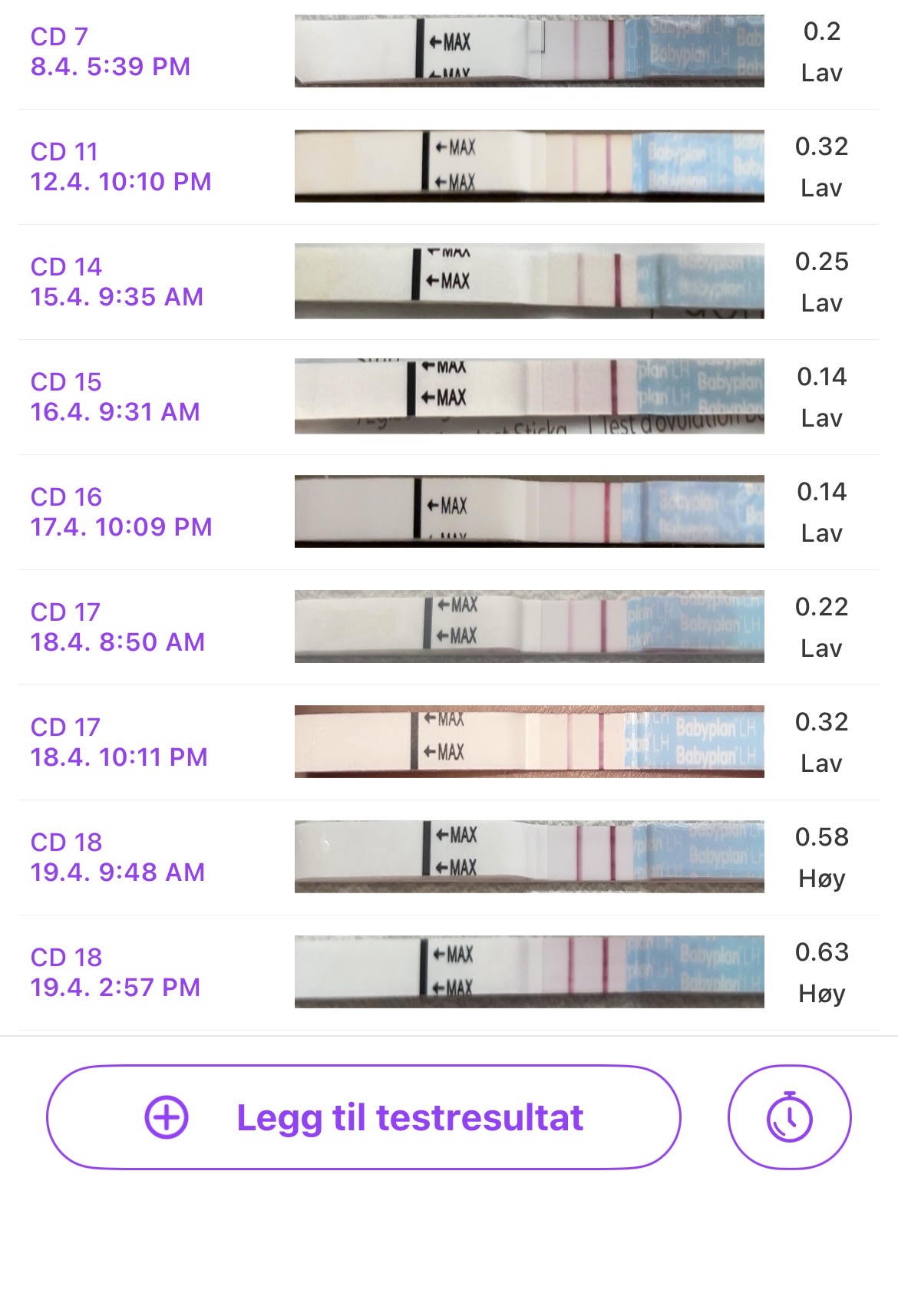
Task: Select the CD 14 test from 15.4. 9:35 AM
Action: [449, 282]
